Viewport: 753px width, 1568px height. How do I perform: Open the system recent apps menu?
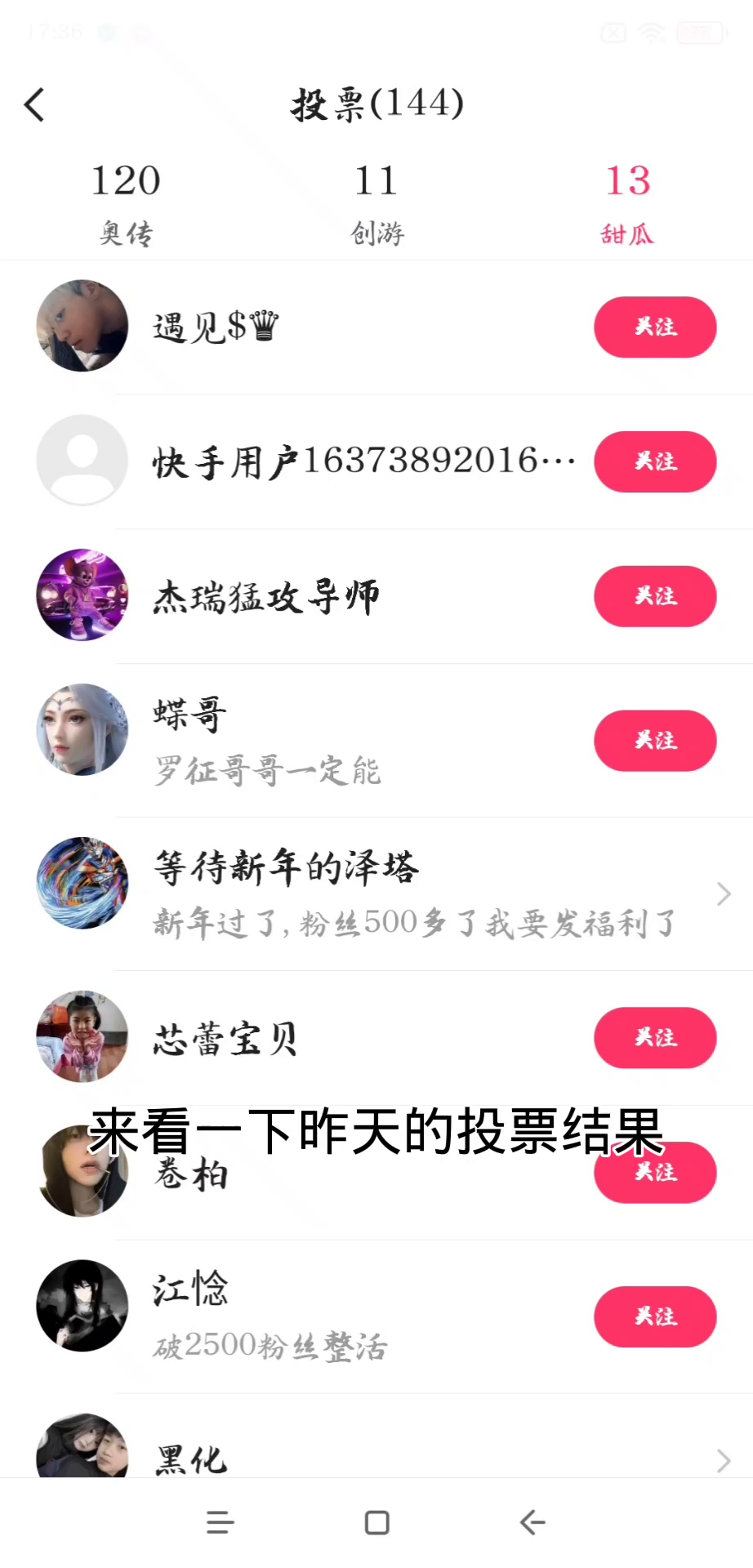220,1522
